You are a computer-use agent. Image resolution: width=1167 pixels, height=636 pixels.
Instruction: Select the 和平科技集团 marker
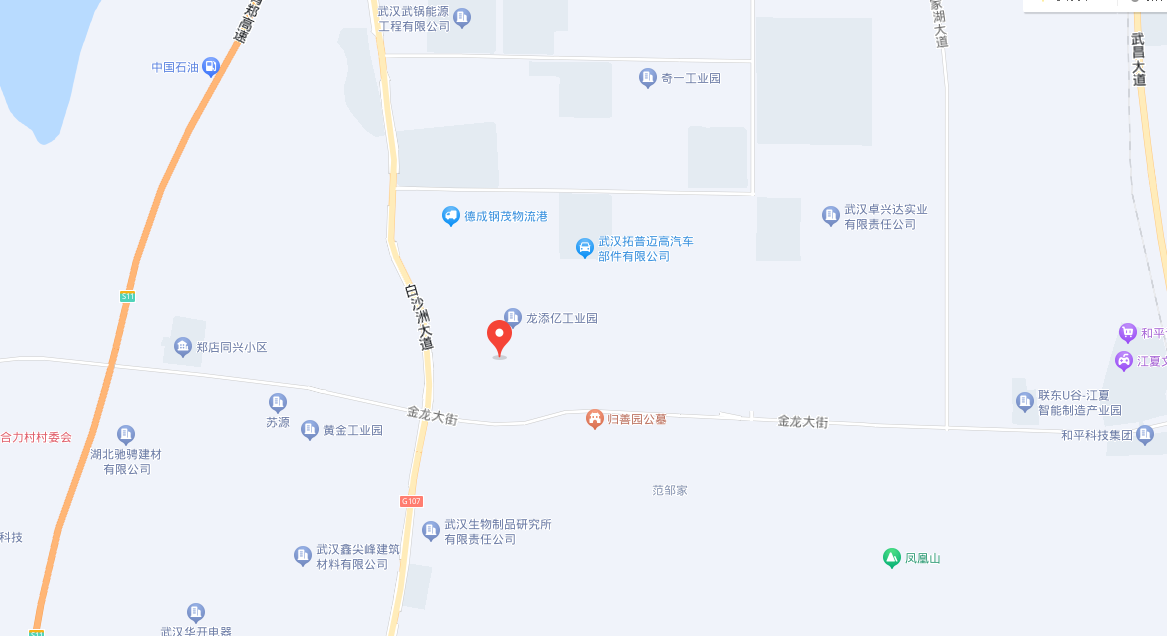[1145, 434]
